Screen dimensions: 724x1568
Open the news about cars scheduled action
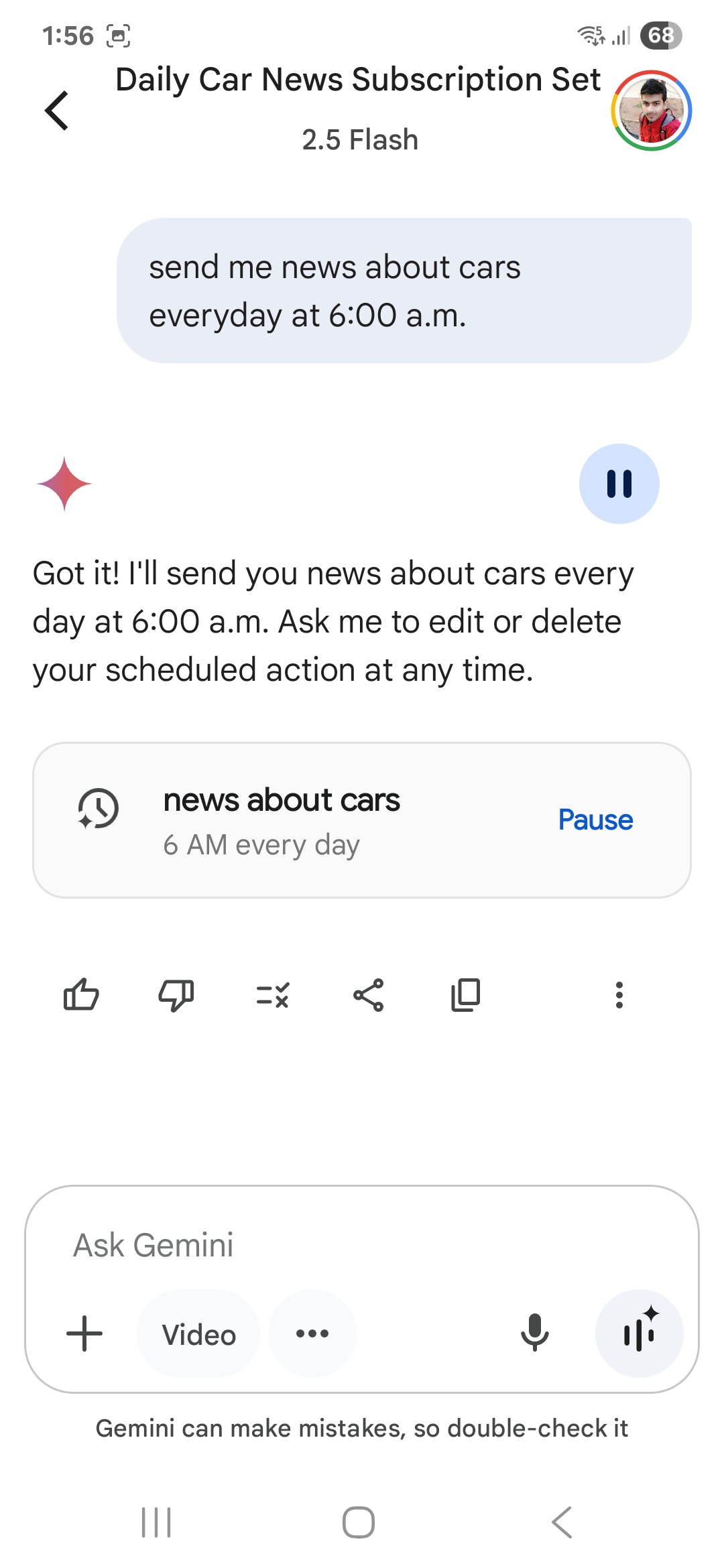click(x=282, y=820)
